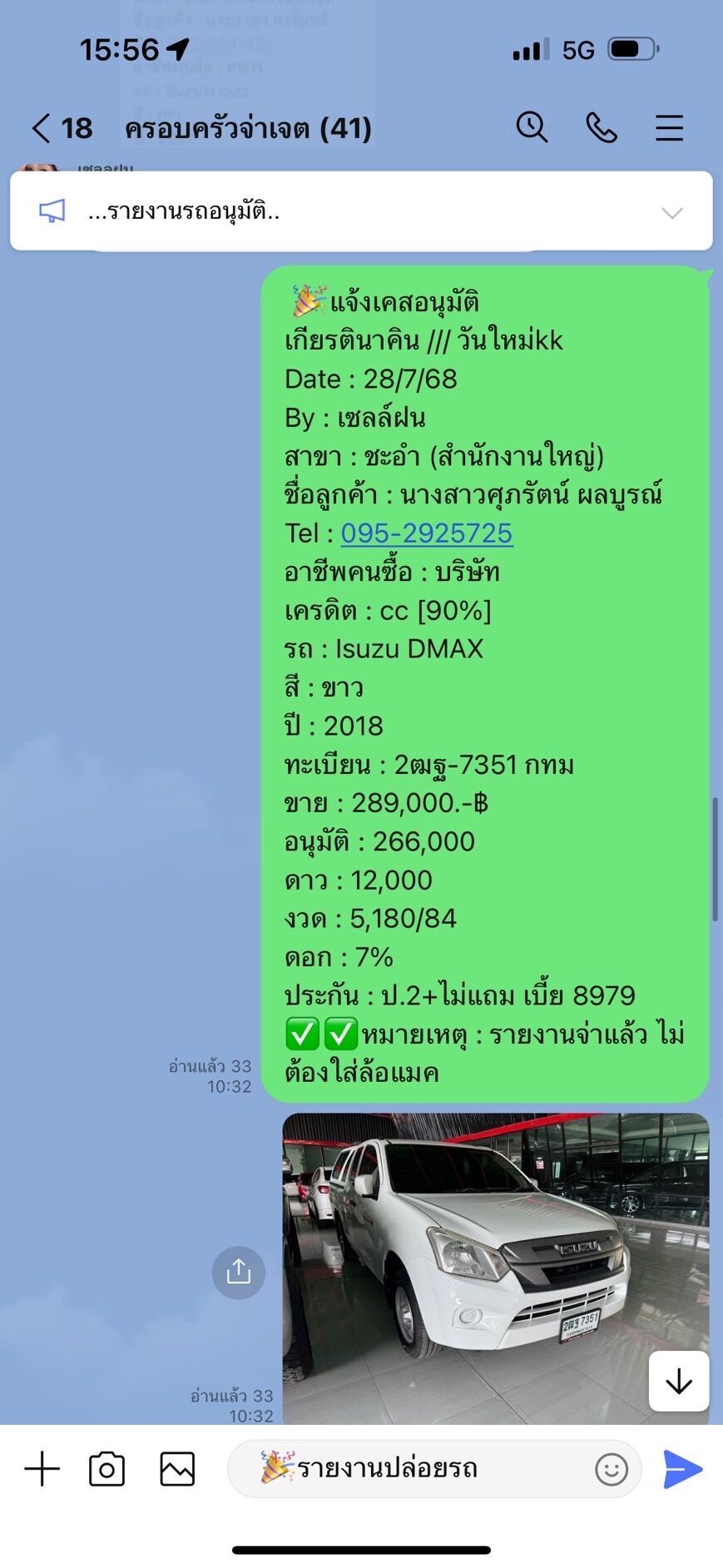This screenshot has height=1568, width=723.
Task: Search within this chat
Action: click(x=532, y=128)
